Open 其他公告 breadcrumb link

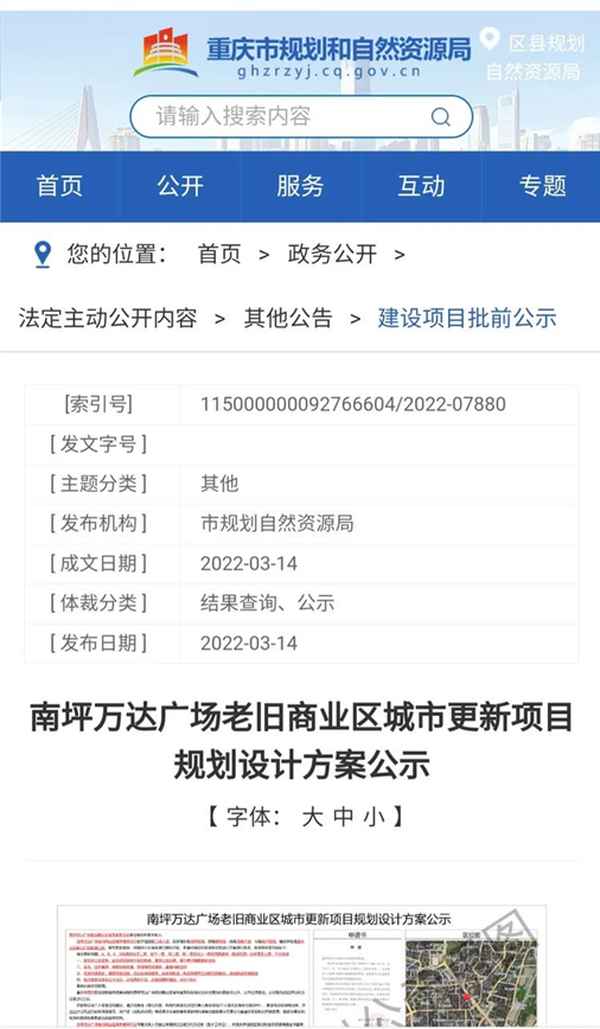[288, 318]
